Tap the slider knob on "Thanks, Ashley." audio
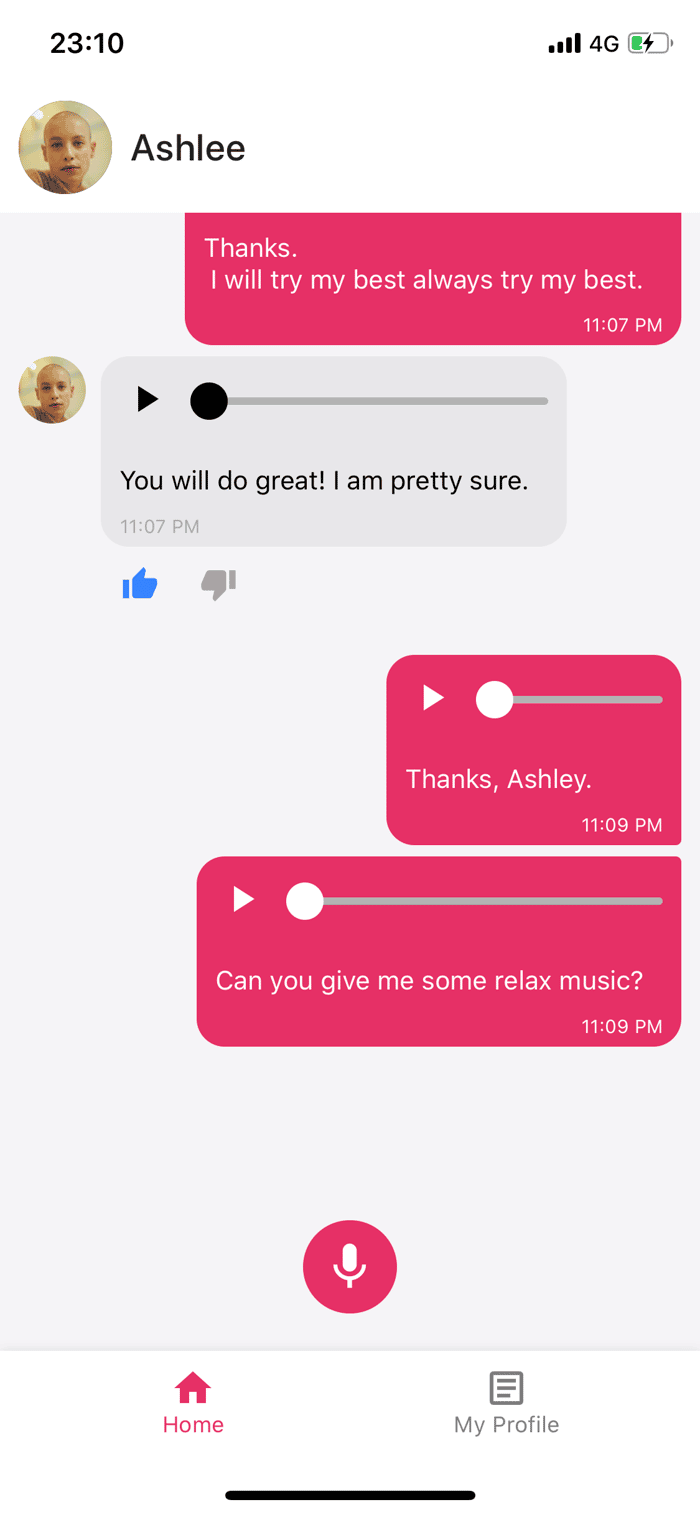This screenshot has height=1515, width=700. [494, 699]
